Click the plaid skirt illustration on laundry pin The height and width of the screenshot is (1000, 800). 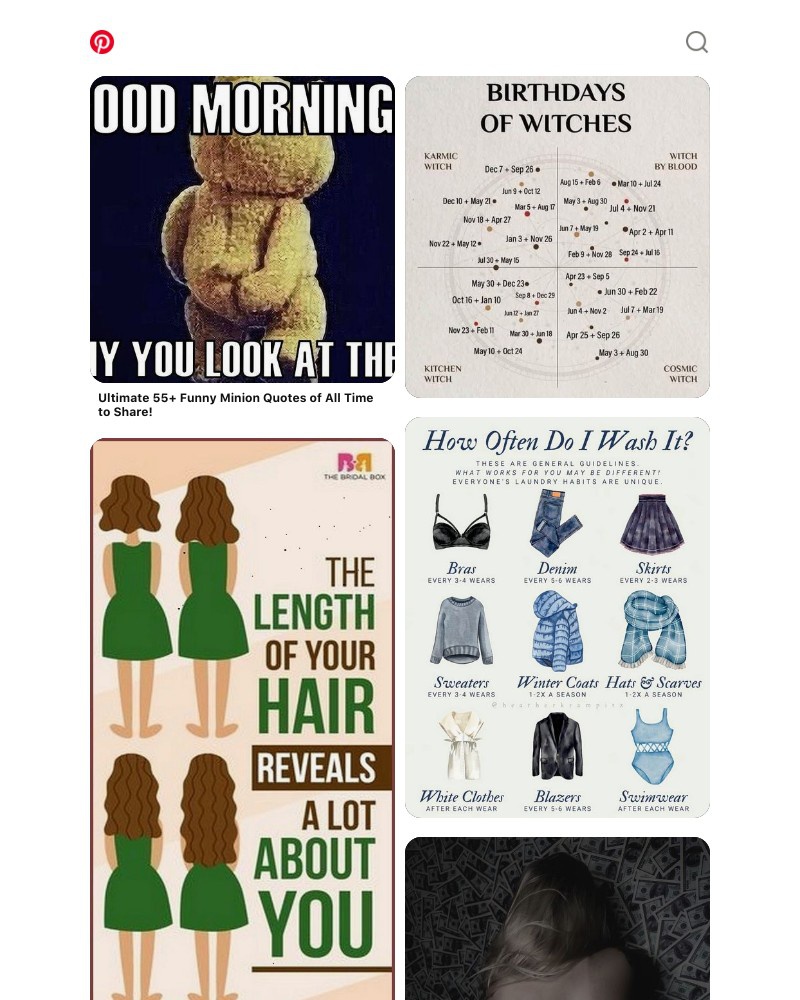click(652, 523)
